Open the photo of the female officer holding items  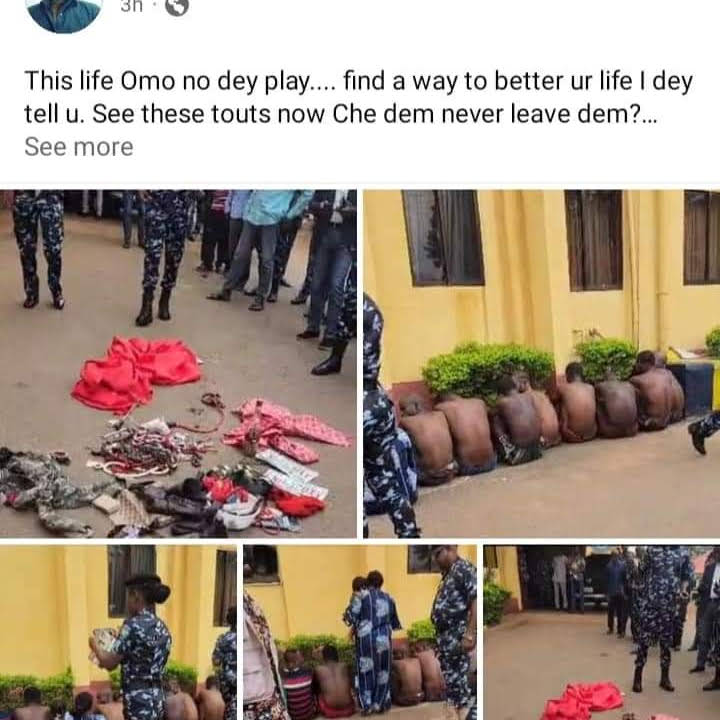coord(118,632)
